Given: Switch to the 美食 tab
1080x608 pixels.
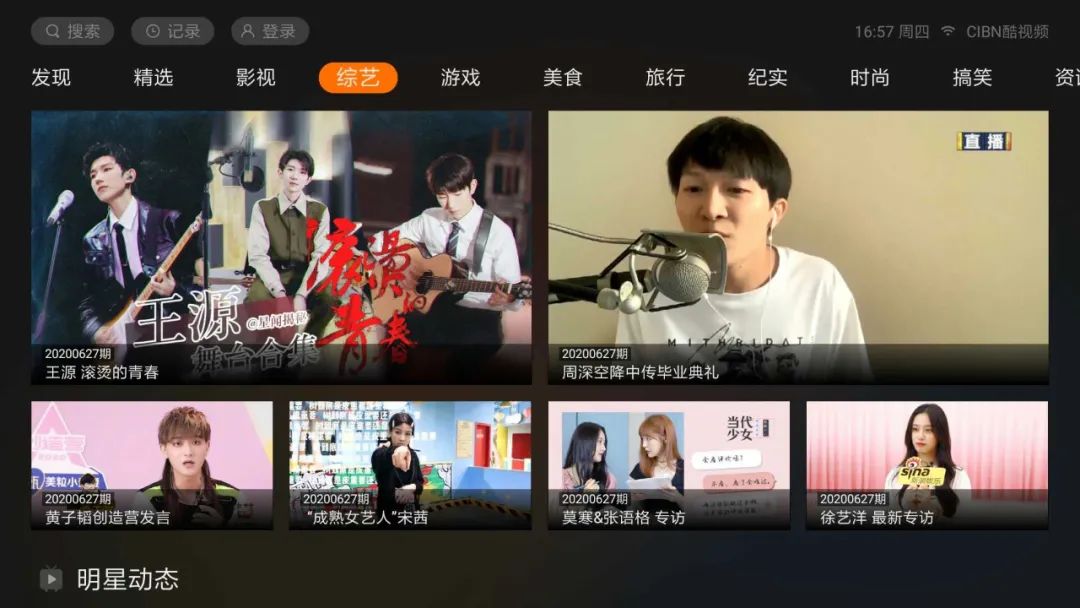Looking at the screenshot, I should coord(562,78).
